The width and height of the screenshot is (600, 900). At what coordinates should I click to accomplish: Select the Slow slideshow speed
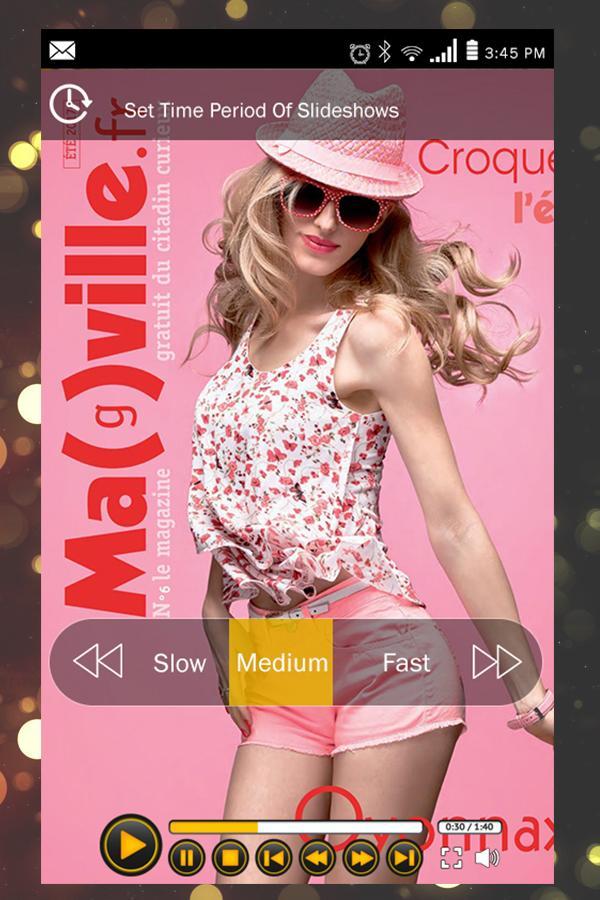tap(179, 663)
